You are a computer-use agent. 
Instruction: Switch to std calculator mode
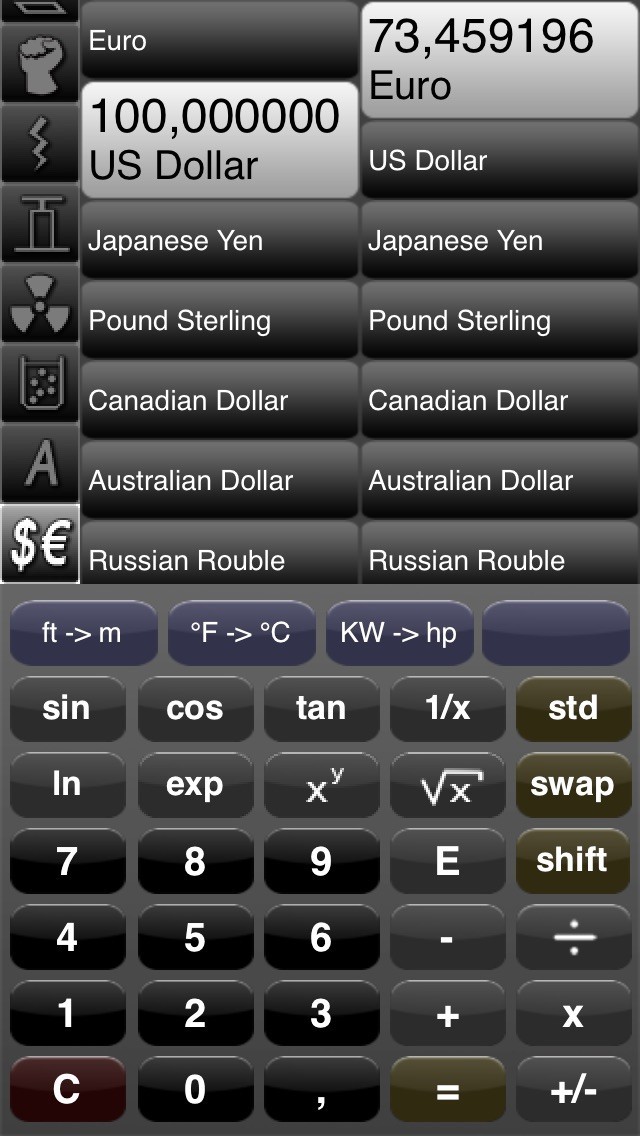point(572,709)
